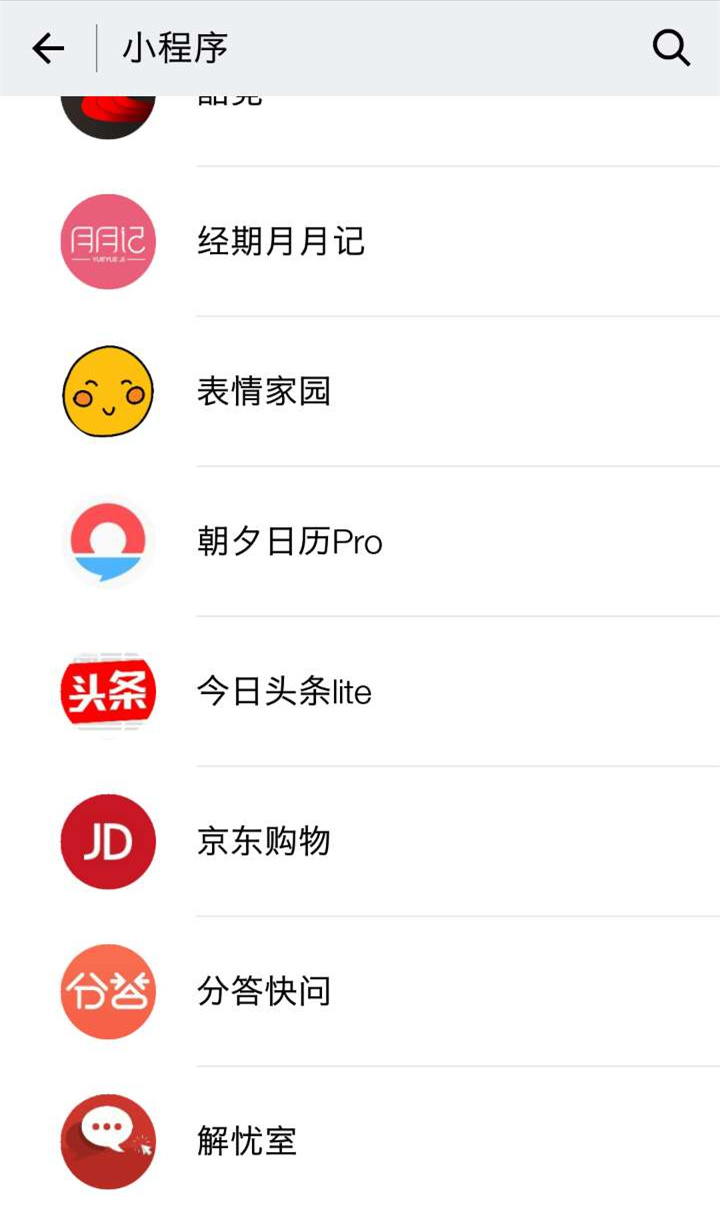The width and height of the screenshot is (720, 1212).
Task: Tap the 分答快问 orange icon
Action: [108, 991]
